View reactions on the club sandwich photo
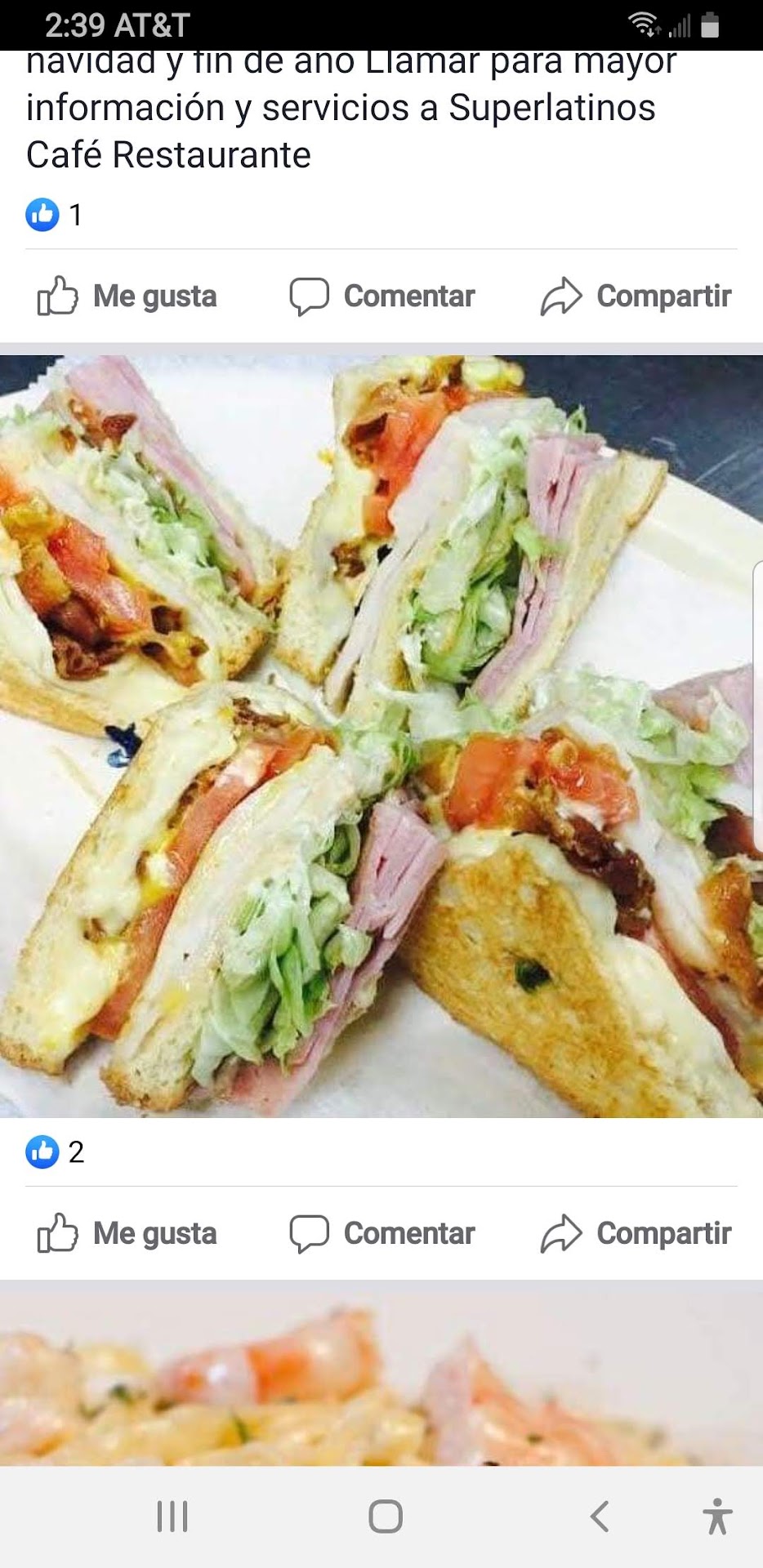The image size is (763, 1568). click(55, 1151)
